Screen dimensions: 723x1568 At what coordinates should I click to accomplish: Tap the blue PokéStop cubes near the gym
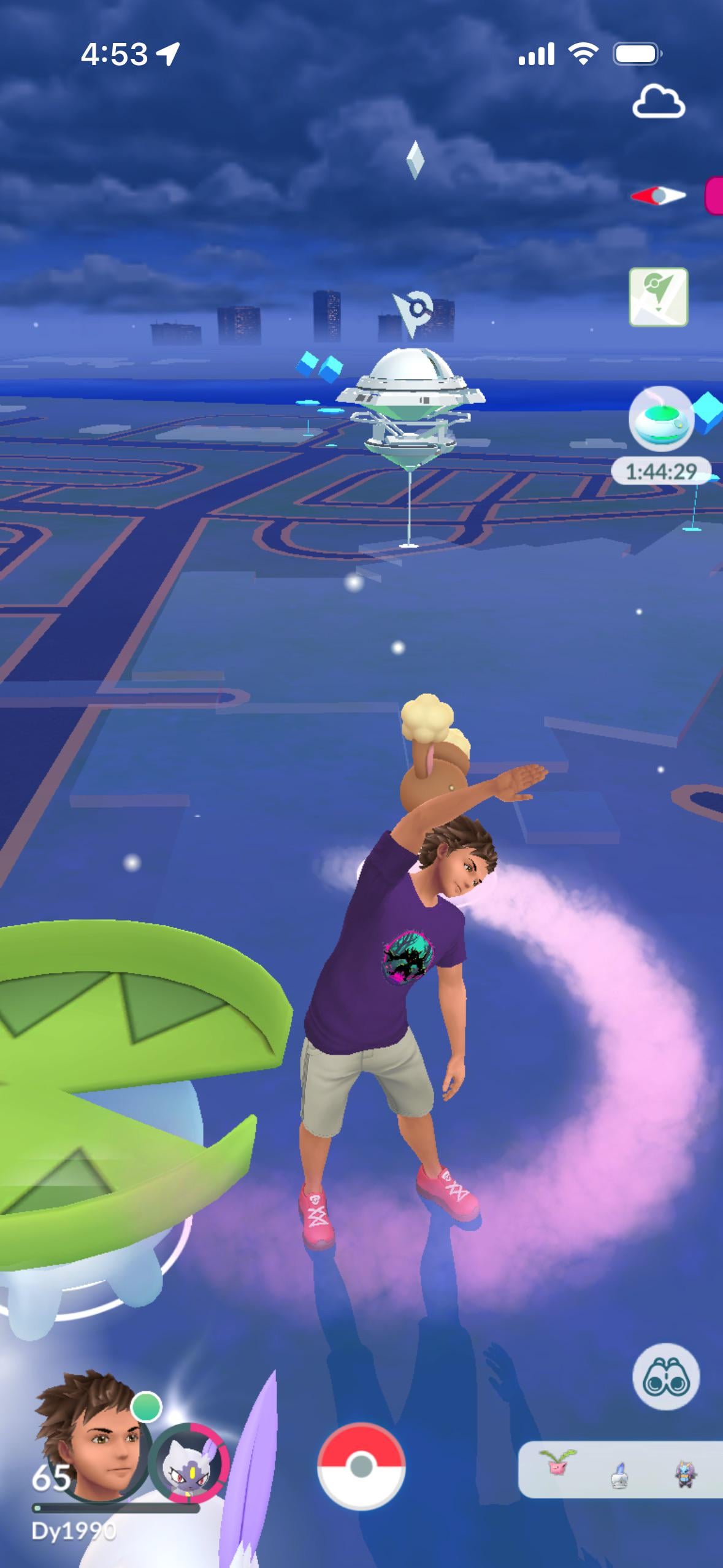[x=319, y=368]
